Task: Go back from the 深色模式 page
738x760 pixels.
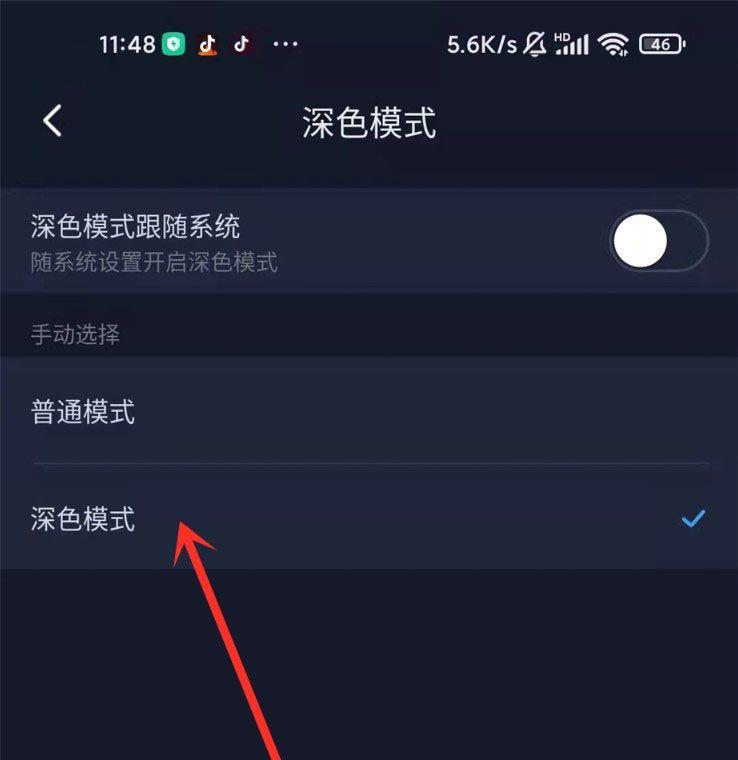Action: pos(52,122)
